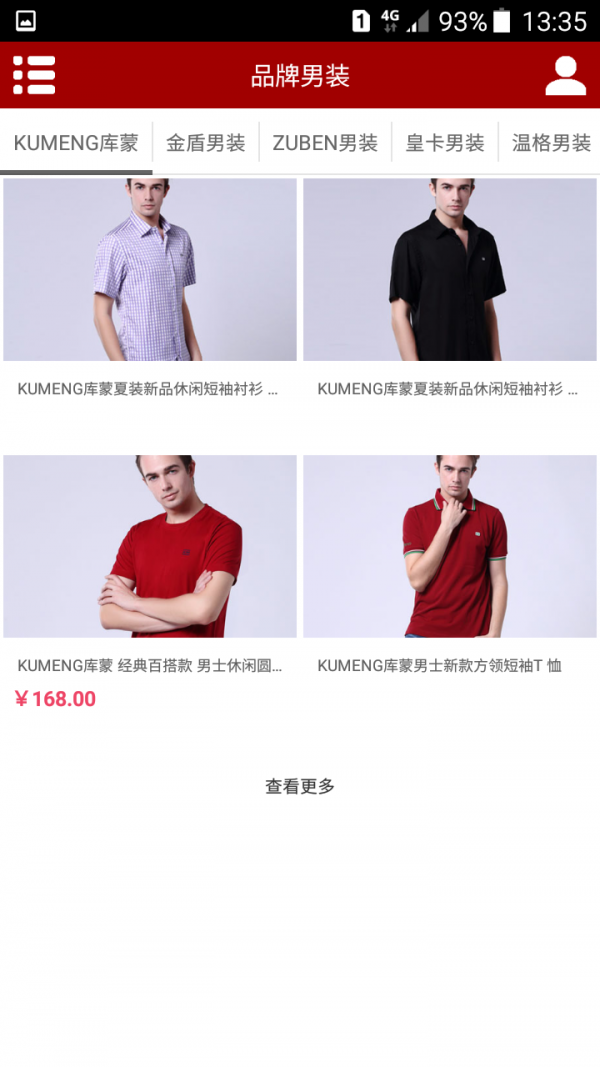Open the red polo shirt product
This screenshot has width=600, height=1067.
point(450,547)
